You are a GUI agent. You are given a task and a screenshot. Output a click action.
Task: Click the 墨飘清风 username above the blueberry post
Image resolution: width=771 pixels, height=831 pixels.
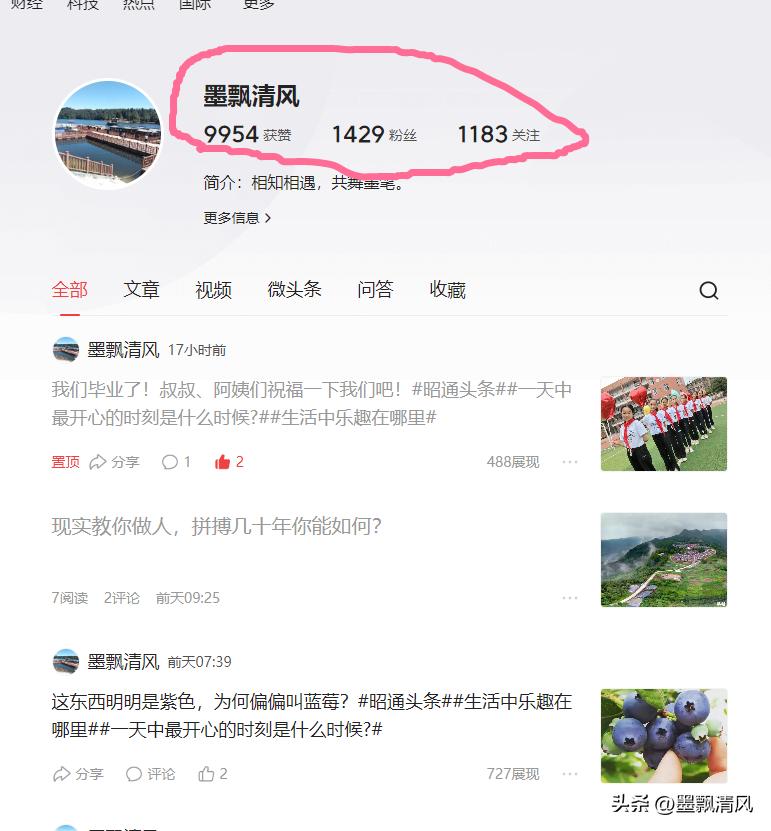(x=121, y=662)
